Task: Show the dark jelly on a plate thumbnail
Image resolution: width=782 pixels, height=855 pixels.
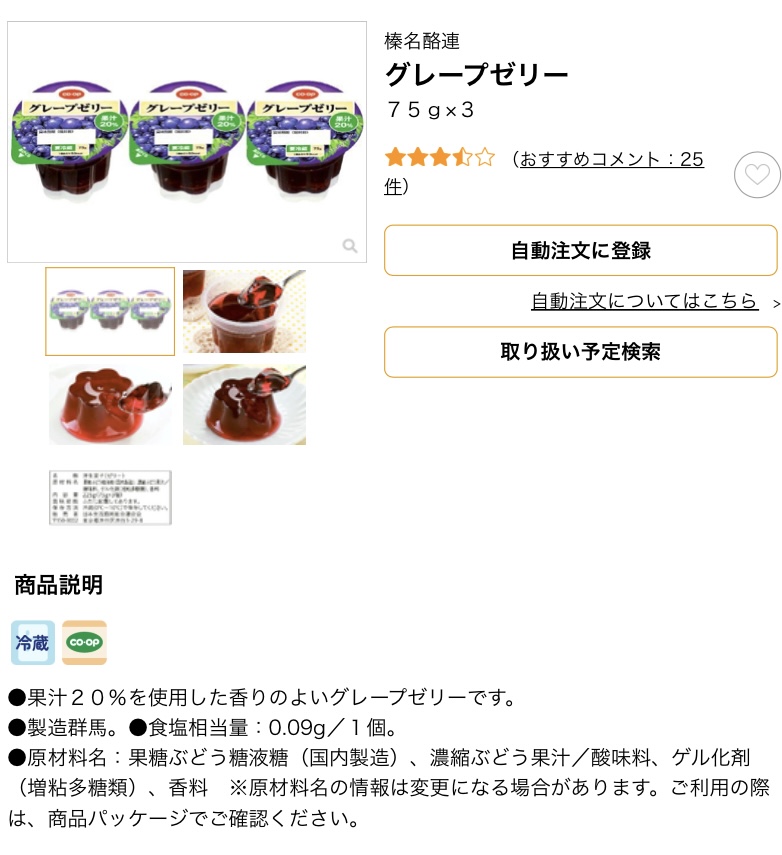Action: 244,404
